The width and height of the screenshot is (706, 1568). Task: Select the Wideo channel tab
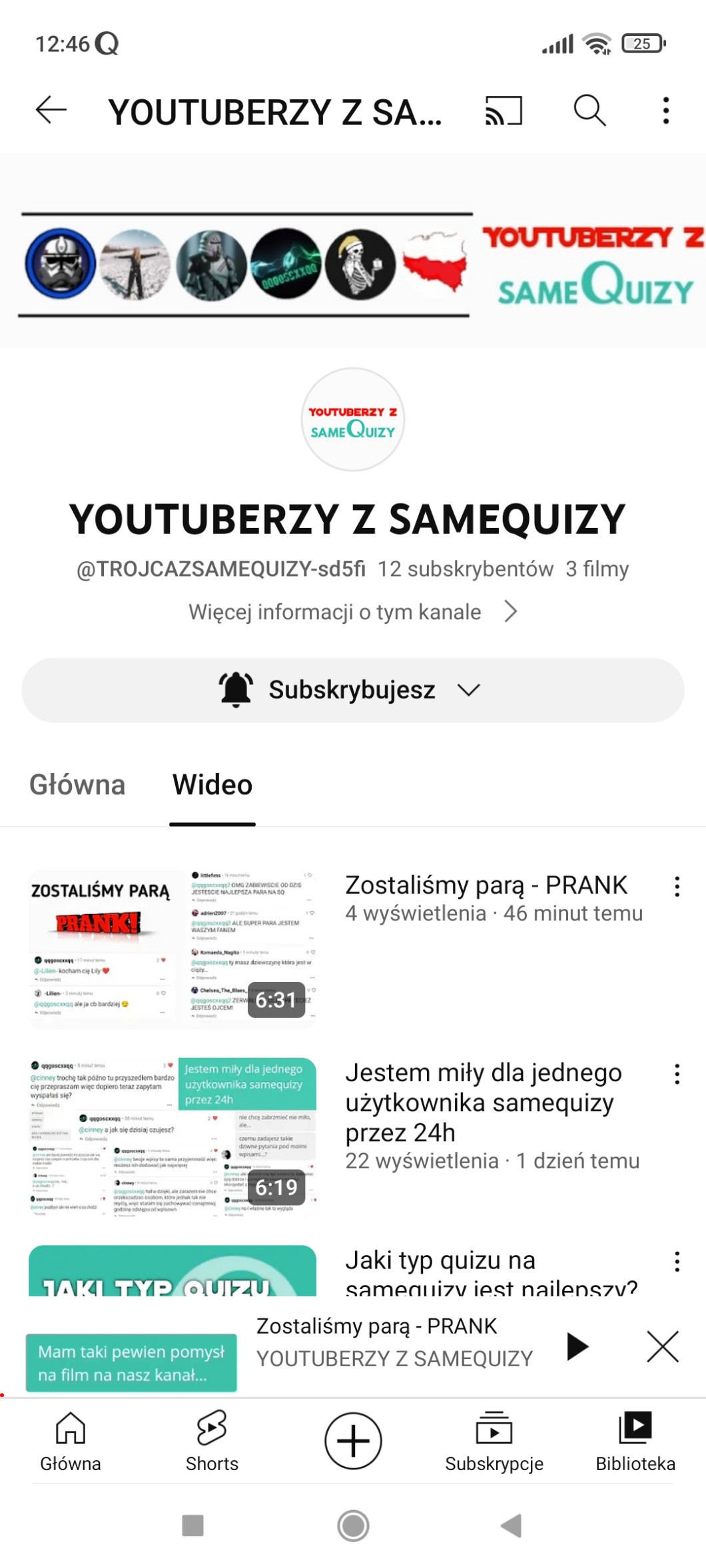[212, 784]
